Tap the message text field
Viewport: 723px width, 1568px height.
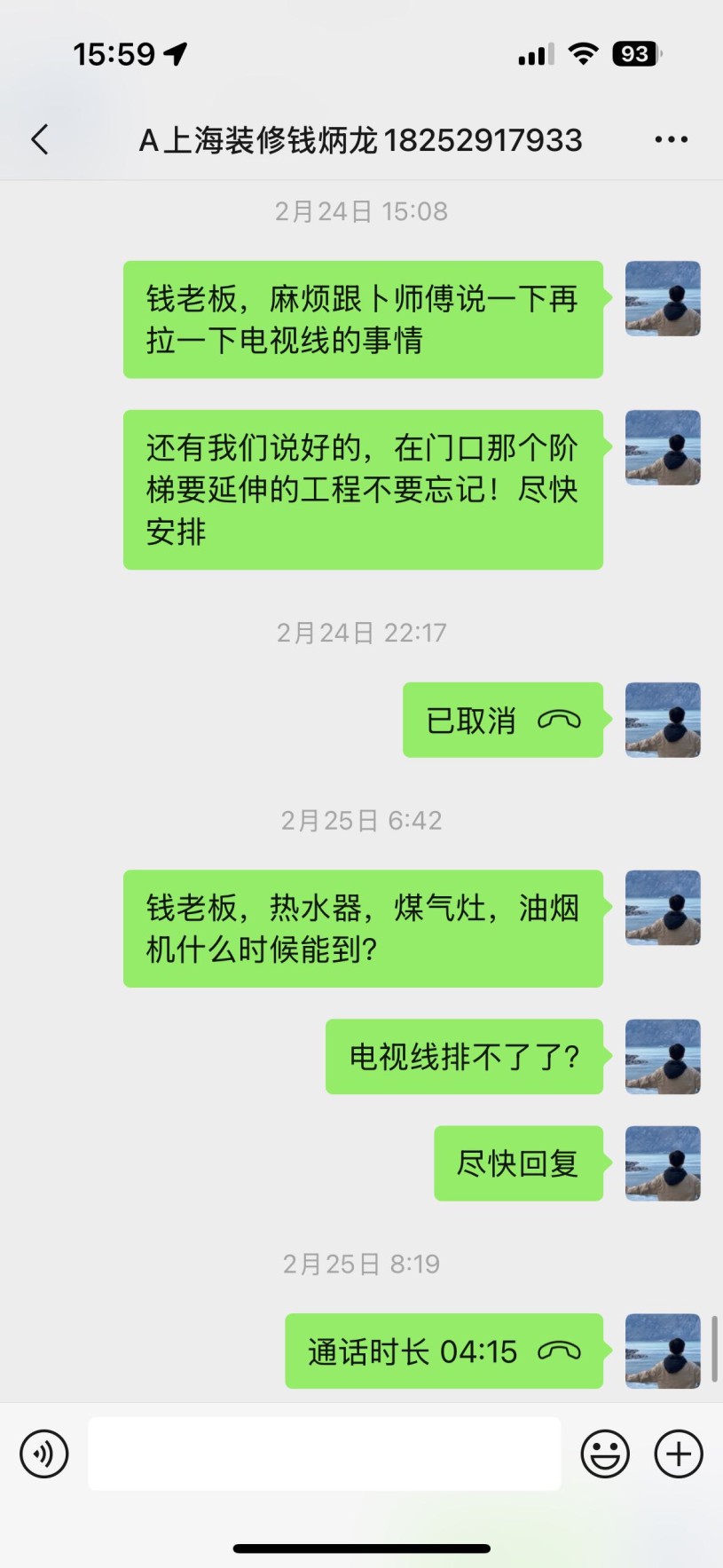(324, 1454)
